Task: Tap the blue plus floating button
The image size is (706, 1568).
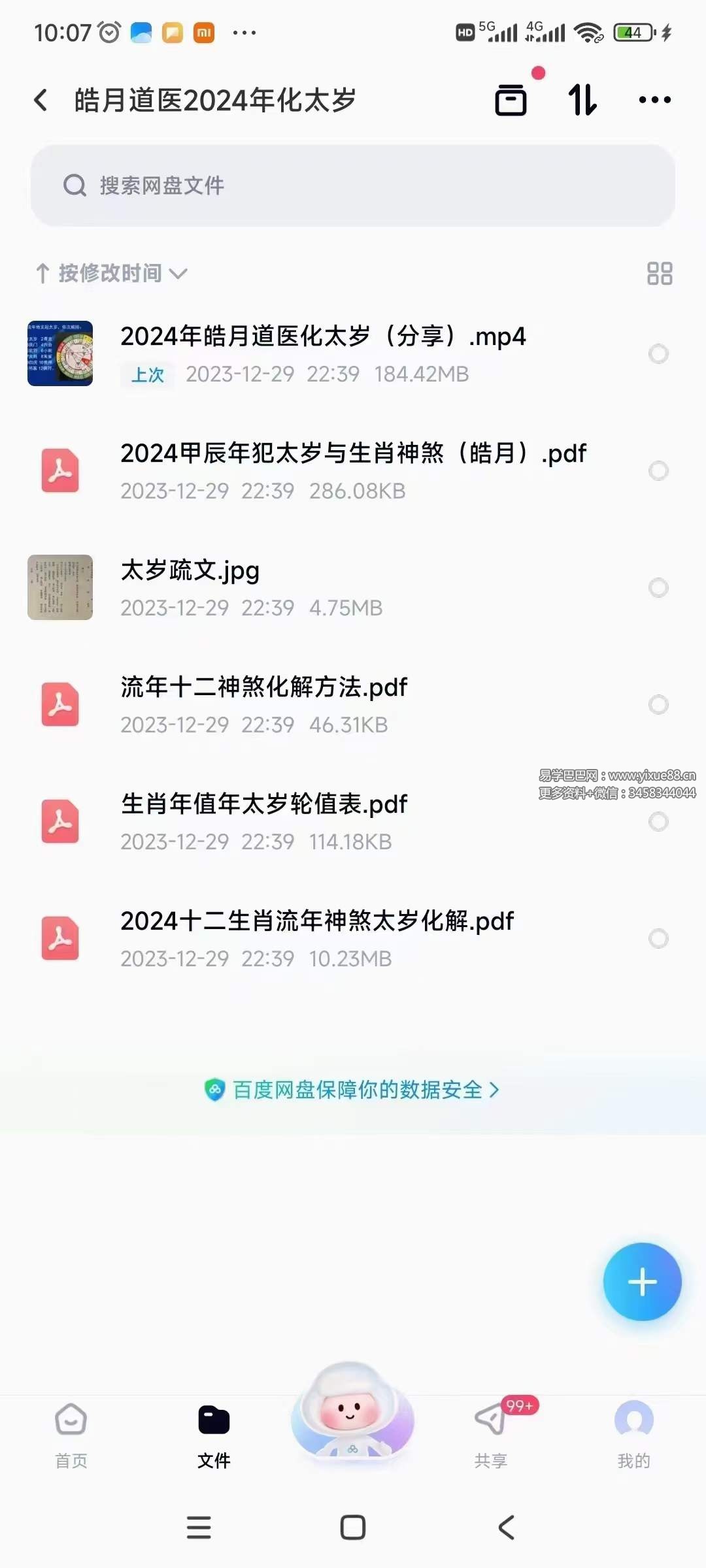Action: 642,1281
